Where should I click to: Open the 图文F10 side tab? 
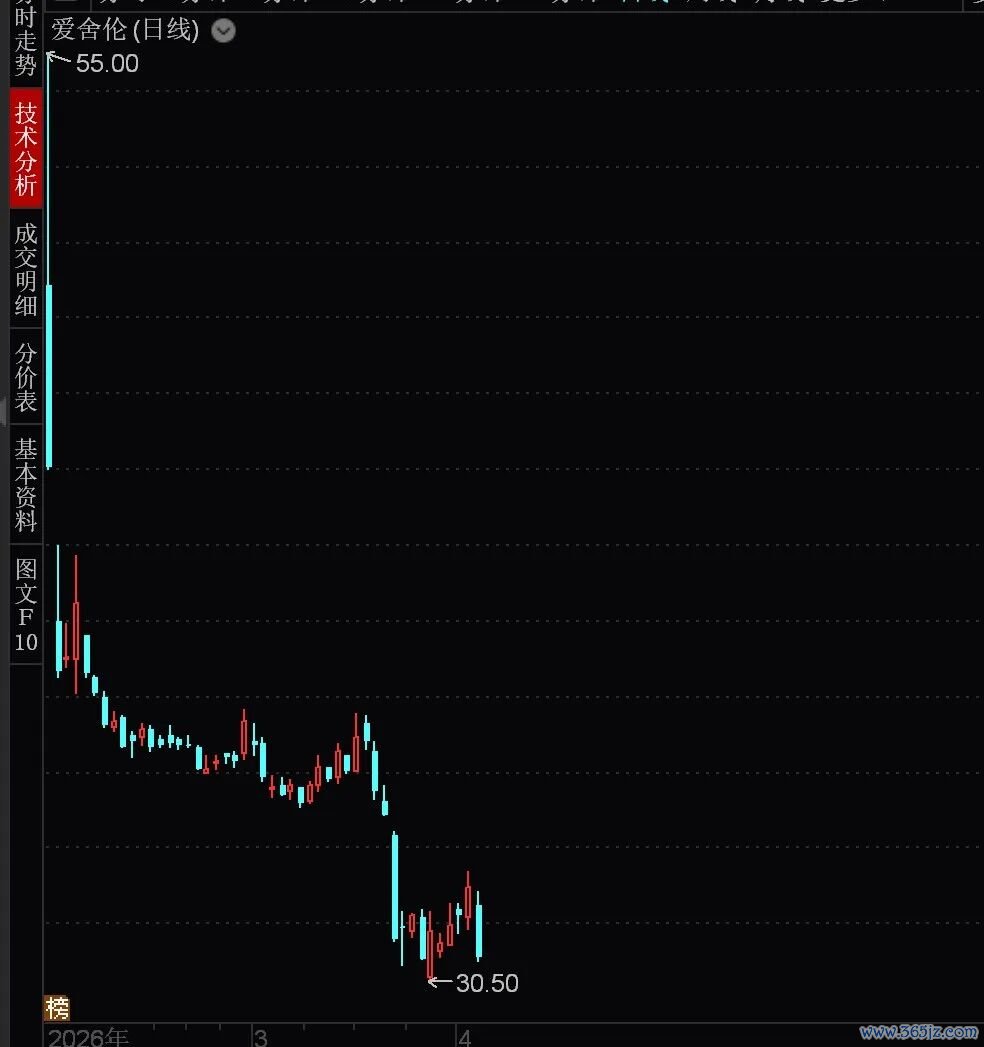coord(26,604)
